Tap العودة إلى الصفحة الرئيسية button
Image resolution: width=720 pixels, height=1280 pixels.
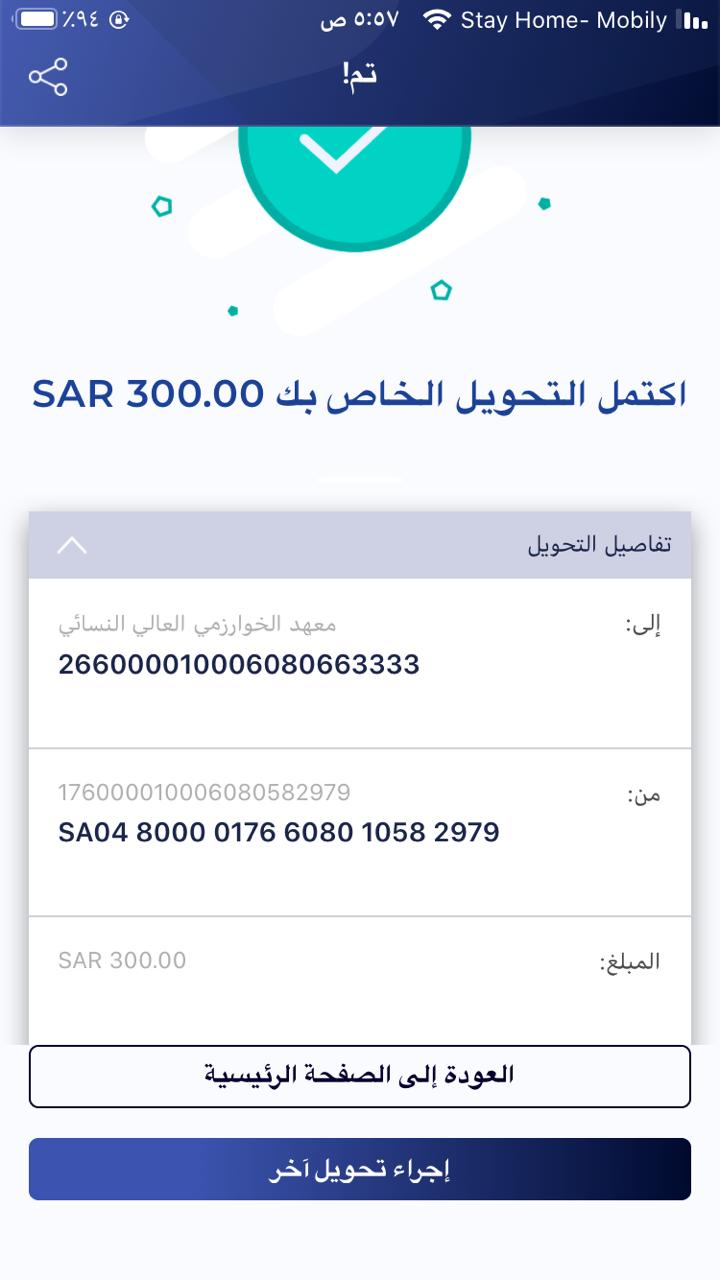coord(360,1076)
